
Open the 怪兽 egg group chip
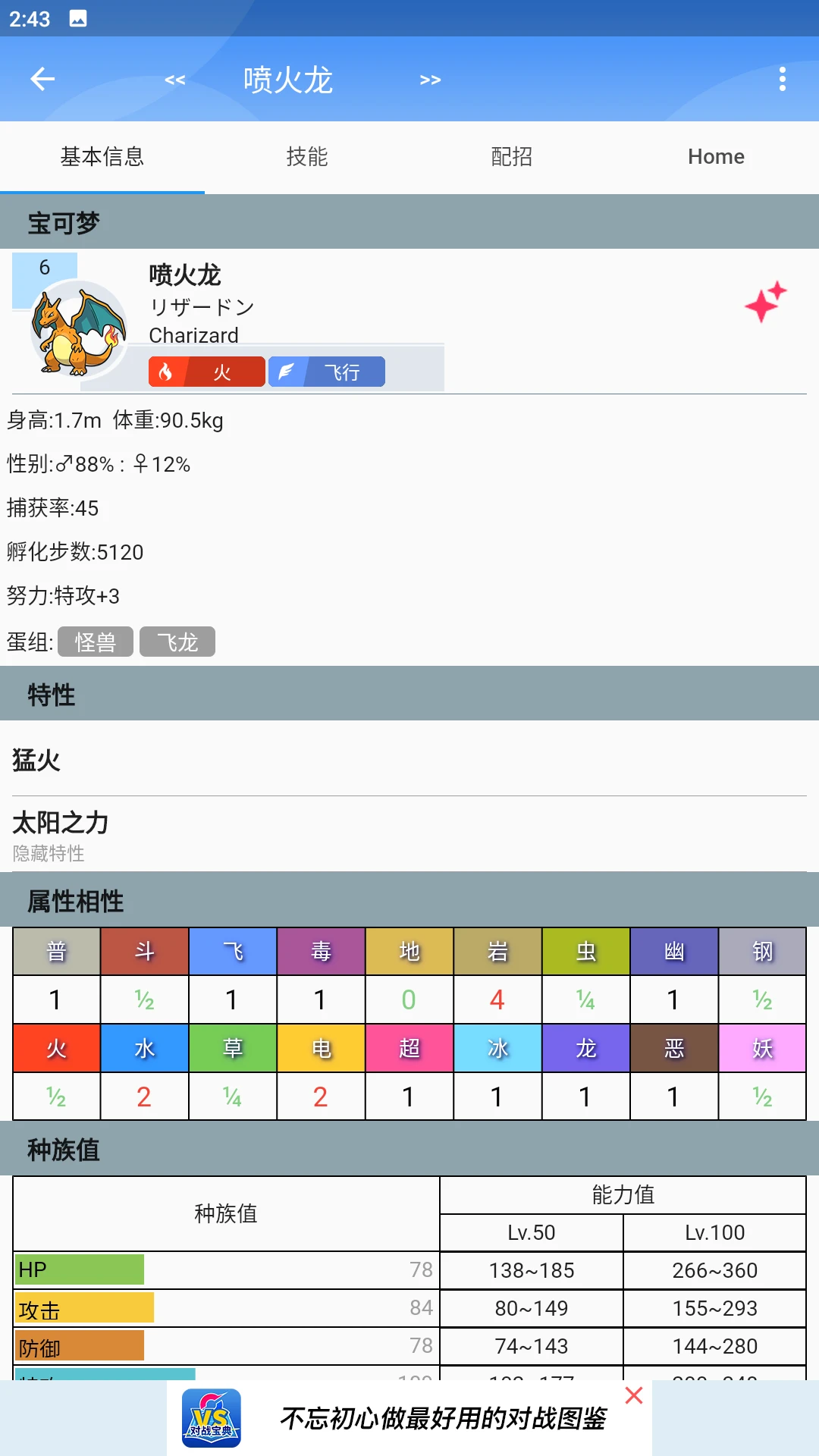coord(96,642)
